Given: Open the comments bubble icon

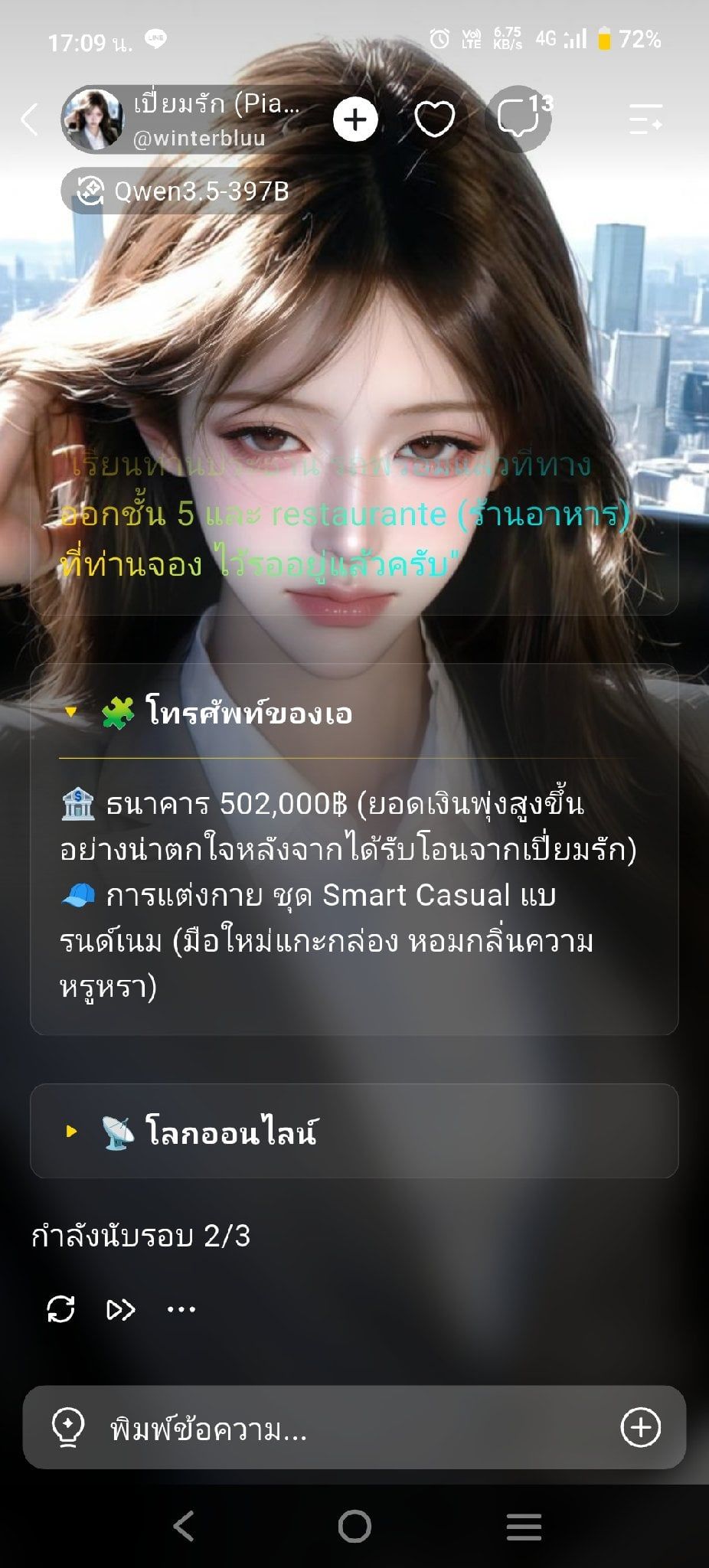Looking at the screenshot, I should click(x=518, y=119).
